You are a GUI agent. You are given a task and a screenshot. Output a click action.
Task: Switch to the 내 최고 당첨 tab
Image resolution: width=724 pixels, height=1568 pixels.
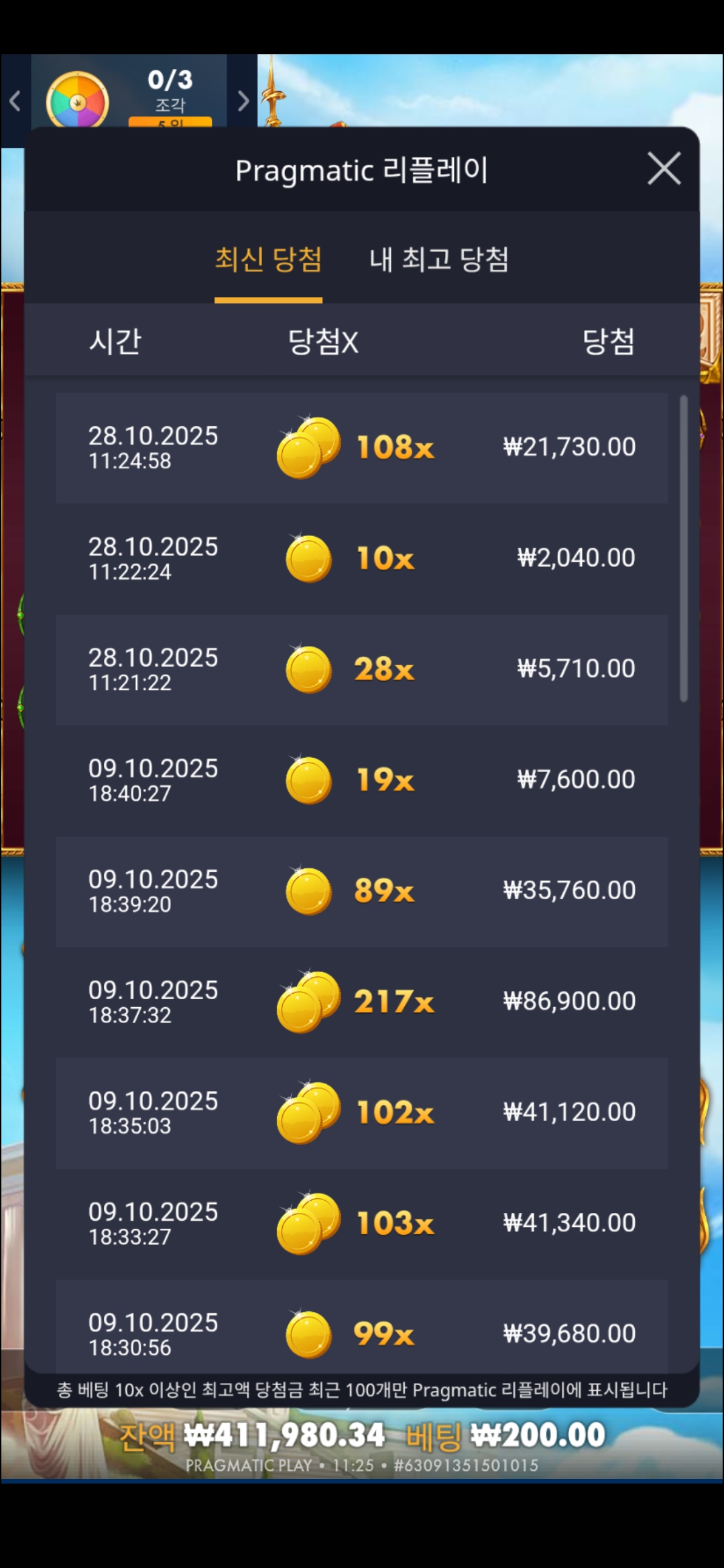(438, 260)
